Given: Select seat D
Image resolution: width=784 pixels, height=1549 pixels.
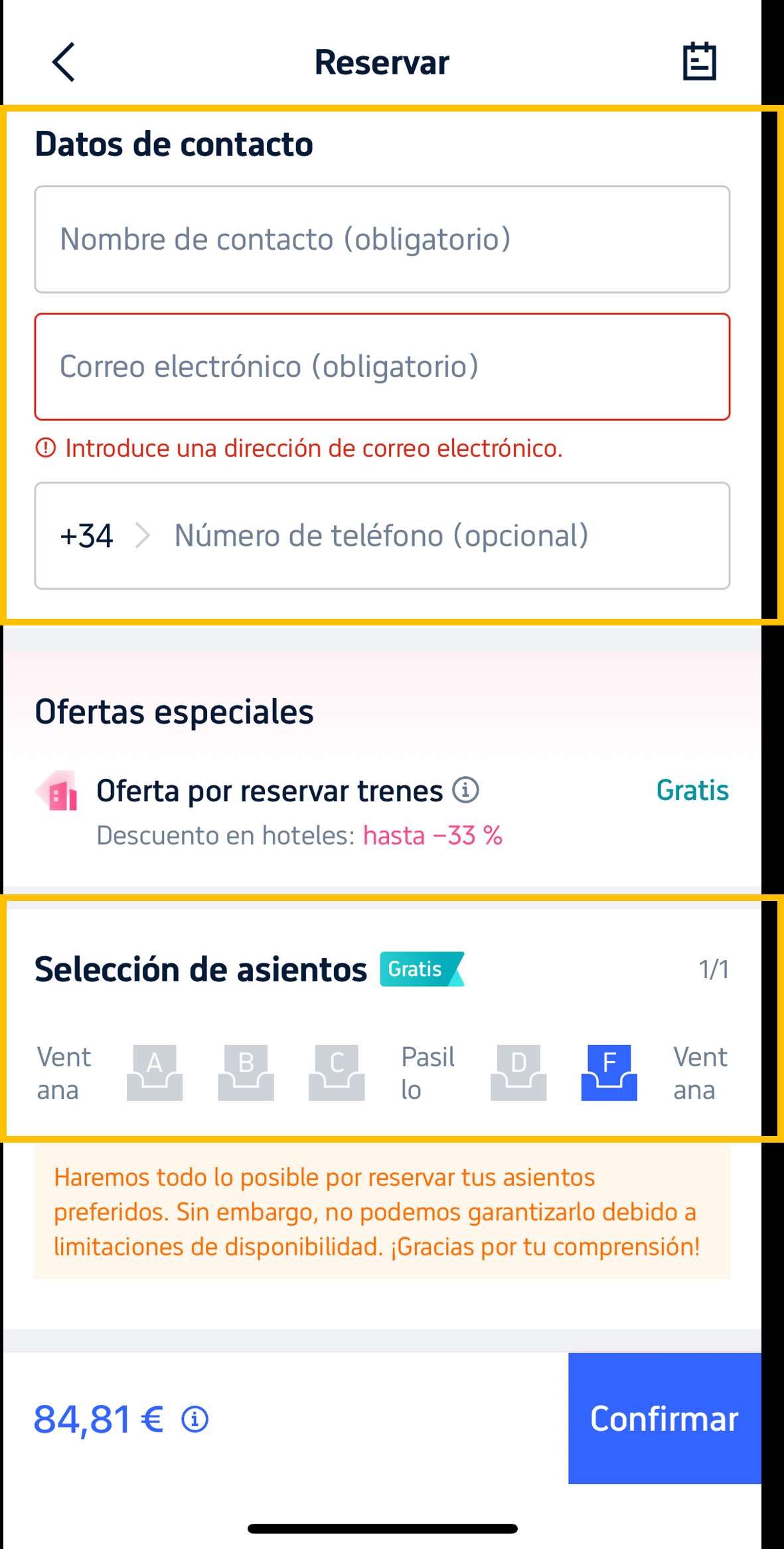Looking at the screenshot, I should point(518,1072).
